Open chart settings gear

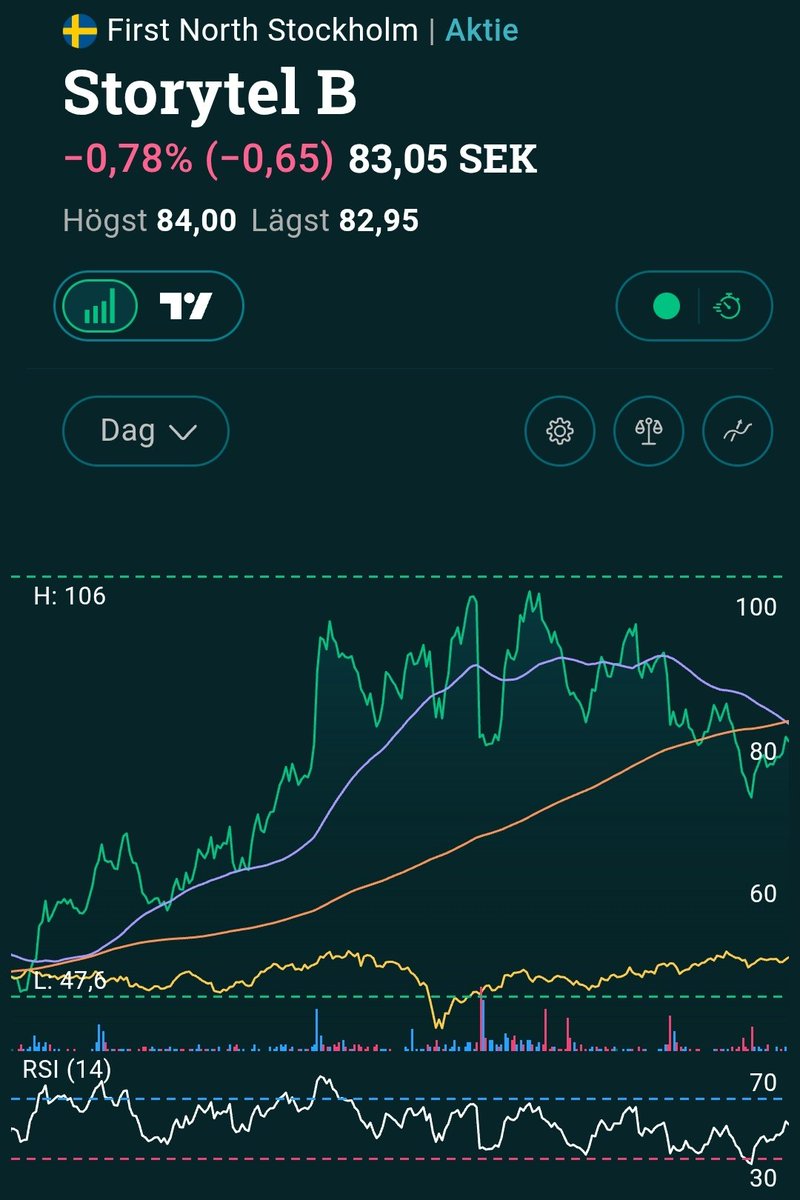559,432
